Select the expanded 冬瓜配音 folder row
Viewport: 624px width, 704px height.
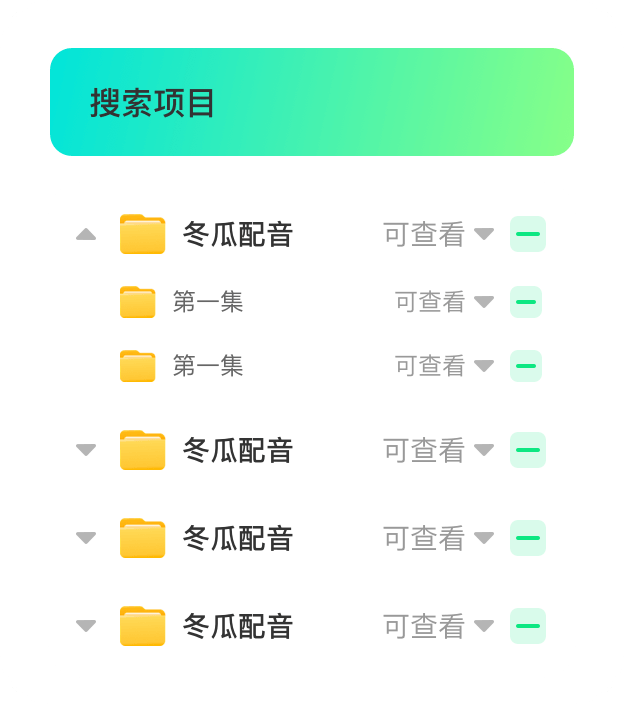[312, 234]
